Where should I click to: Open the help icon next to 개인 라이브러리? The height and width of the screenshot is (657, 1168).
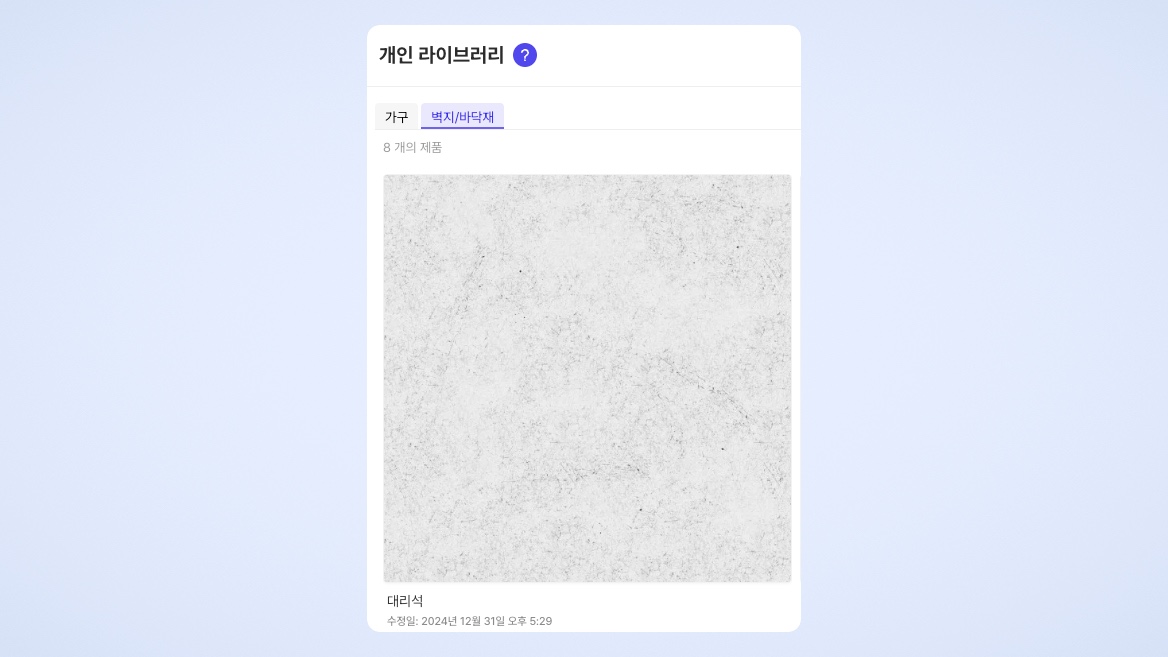(x=525, y=55)
